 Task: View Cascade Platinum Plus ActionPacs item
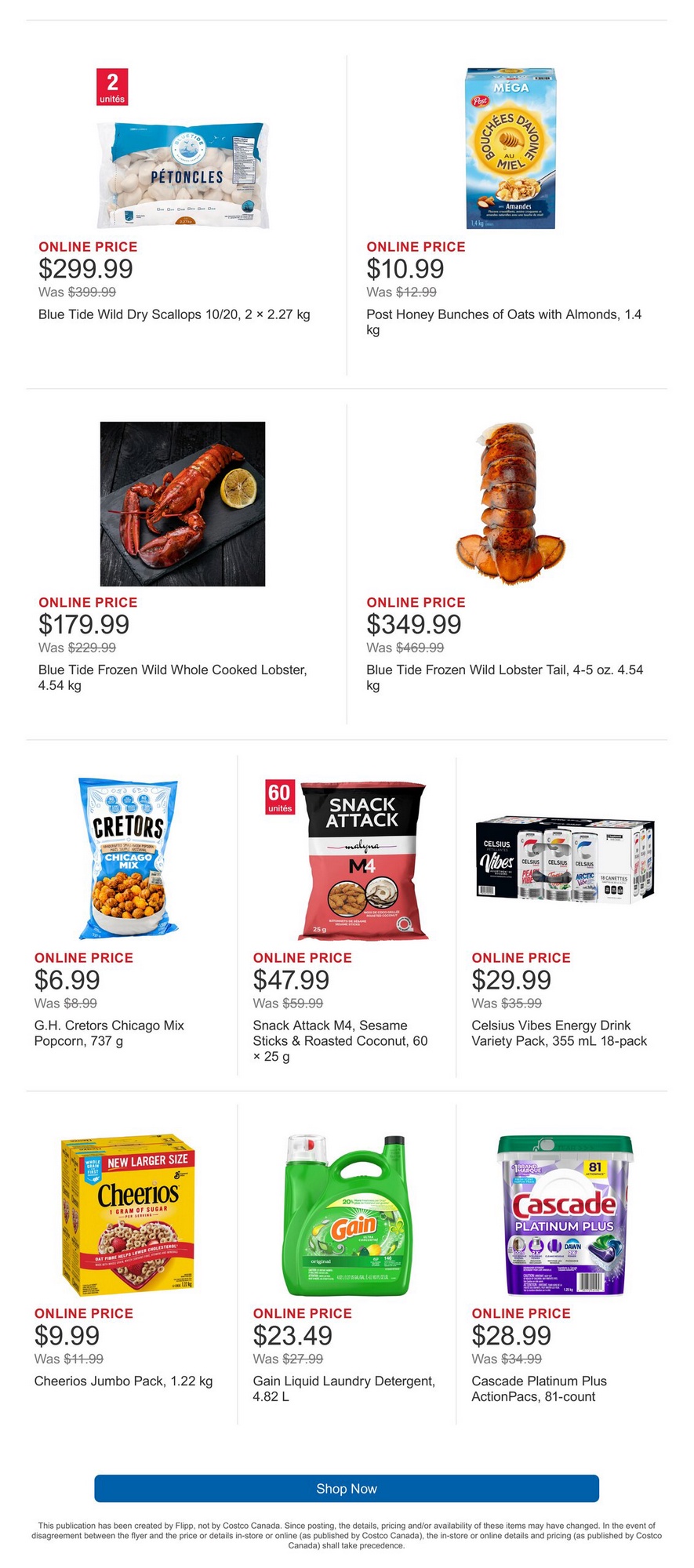point(565,1215)
